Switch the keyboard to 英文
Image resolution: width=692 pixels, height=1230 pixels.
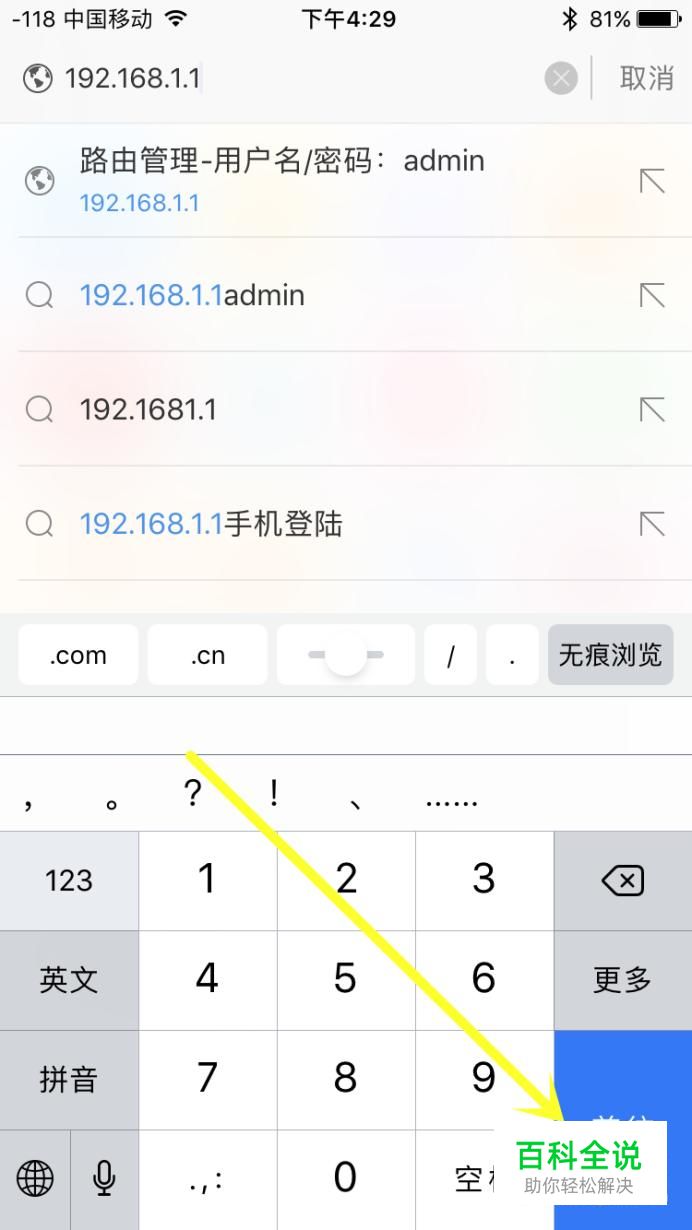[x=69, y=979]
